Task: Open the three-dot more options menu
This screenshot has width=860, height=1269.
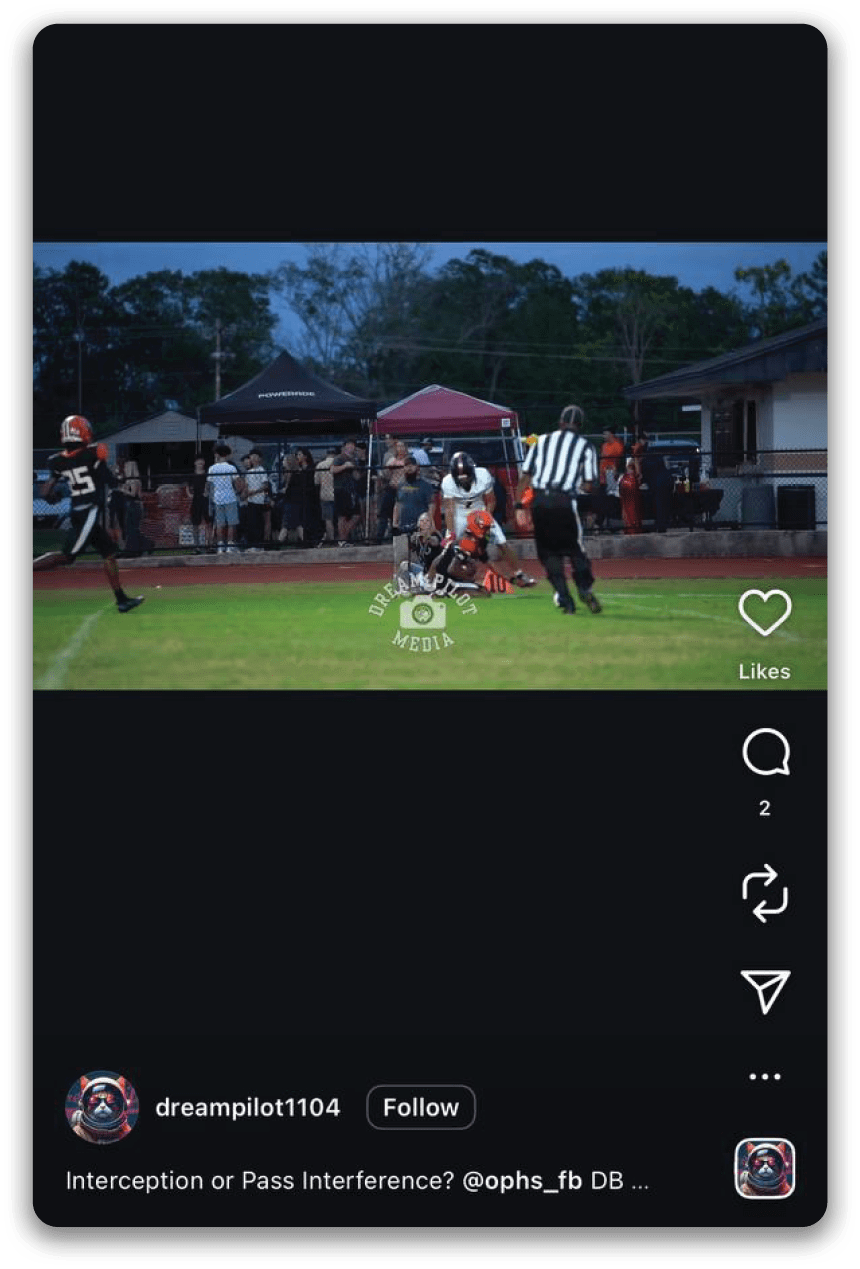Action: pyautogui.click(x=765, y=1077)
